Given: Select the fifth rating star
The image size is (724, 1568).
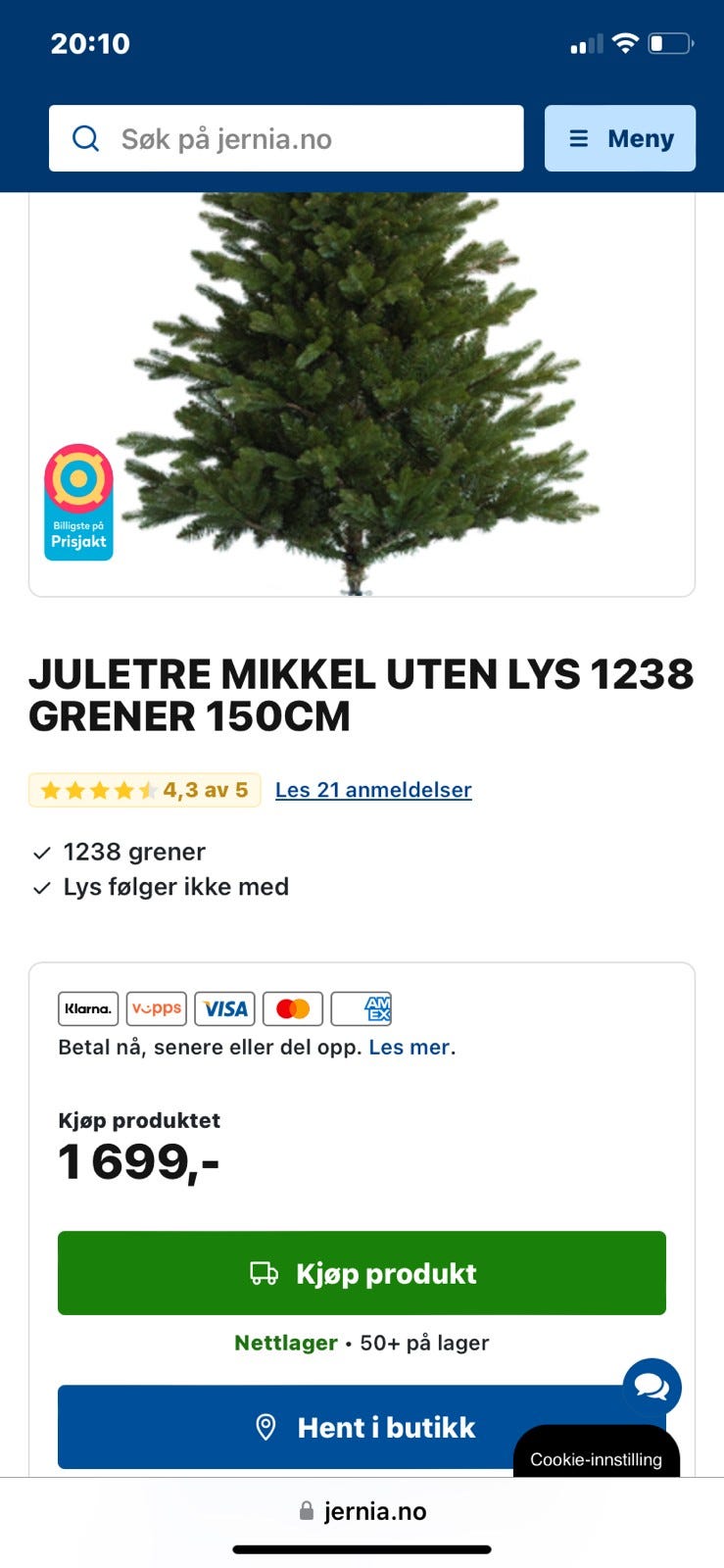Looking at the screenshot, I should coord(150,789).
